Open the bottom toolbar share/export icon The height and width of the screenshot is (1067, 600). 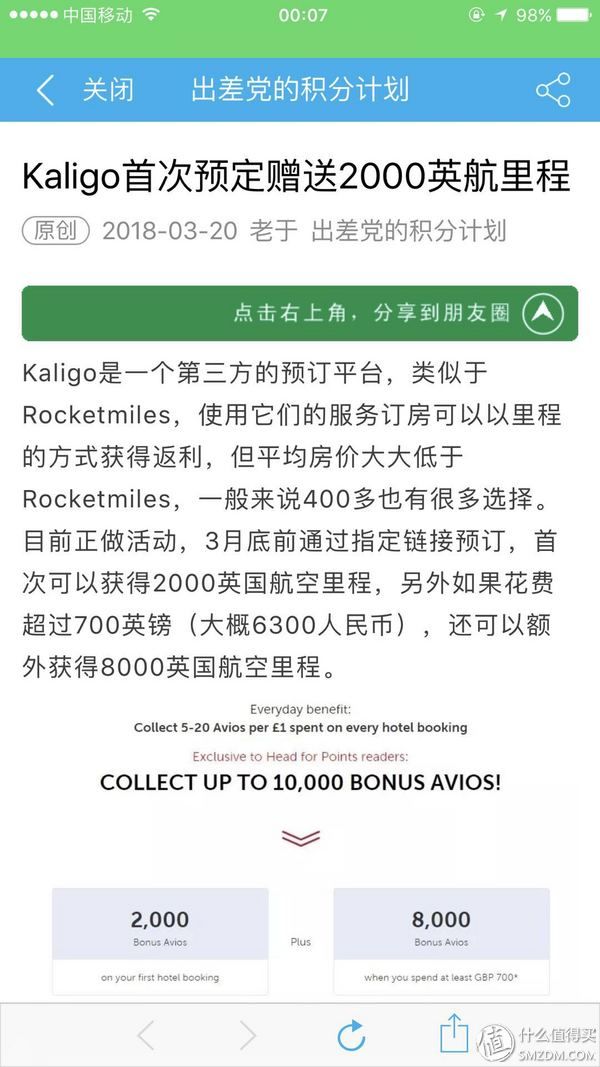pos(454,1033)
